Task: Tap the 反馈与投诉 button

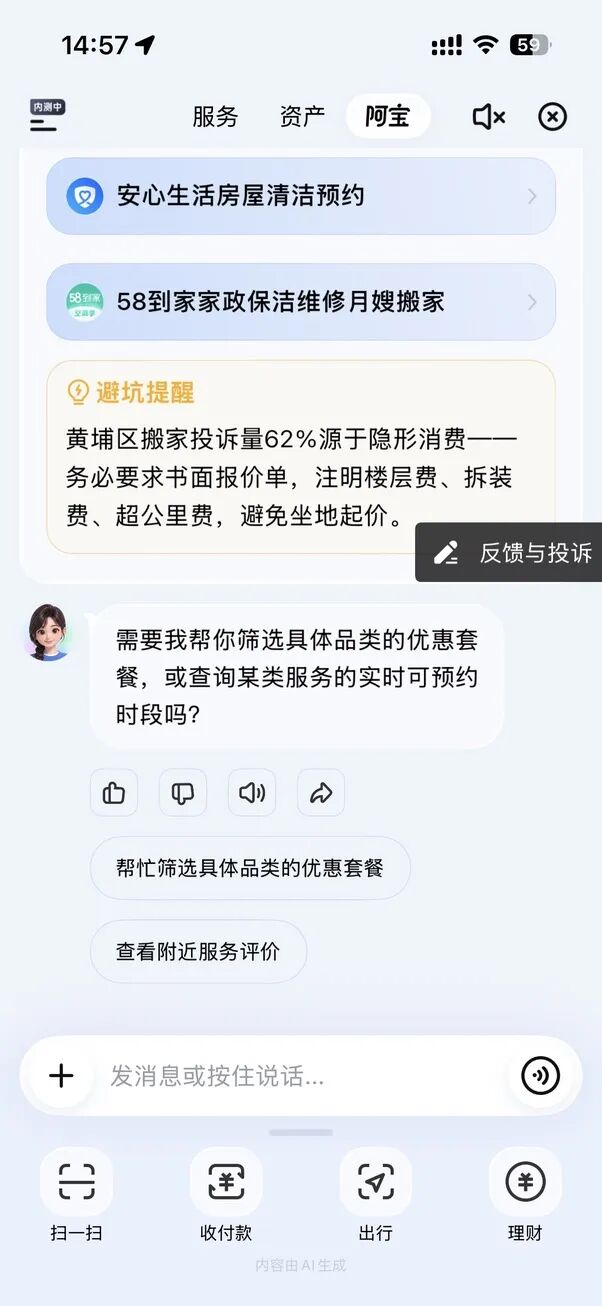Action: coord(509,552)
